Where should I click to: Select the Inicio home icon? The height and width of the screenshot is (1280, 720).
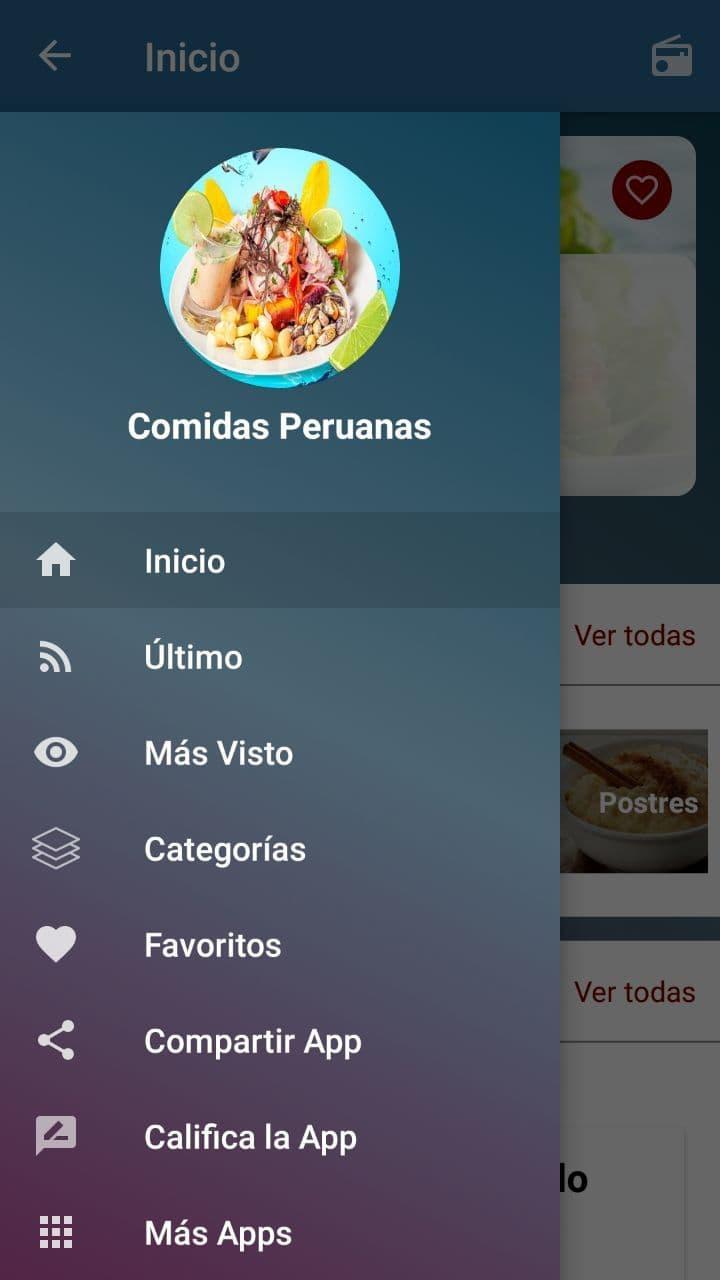(56, 561)
